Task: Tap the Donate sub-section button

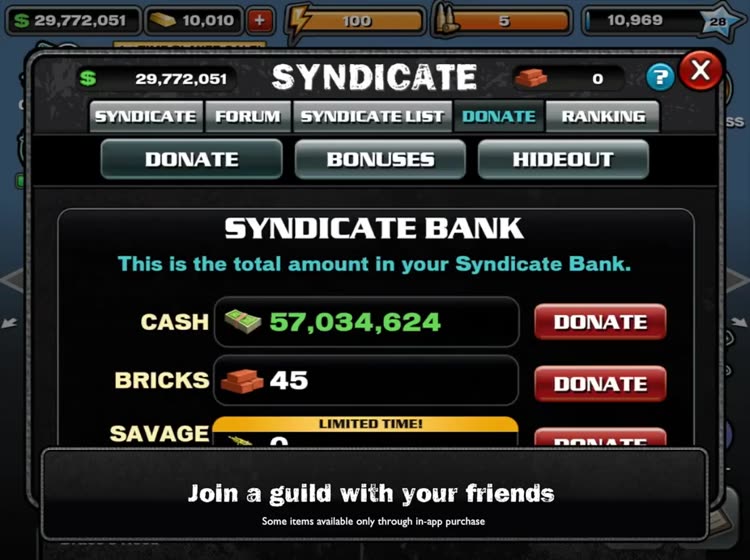Action: (x=191, y=159)
